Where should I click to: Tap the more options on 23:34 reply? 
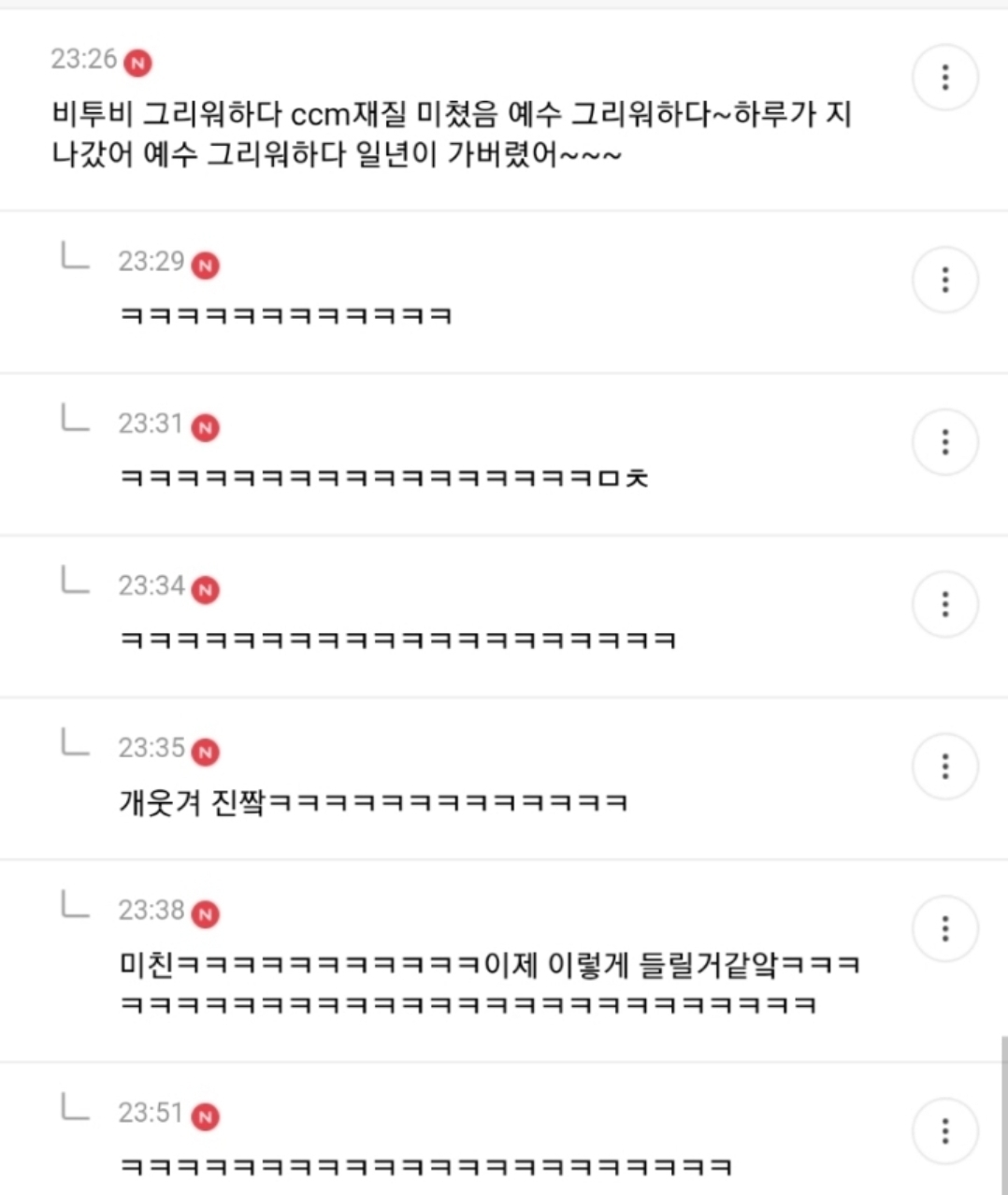tap(945, 604)
